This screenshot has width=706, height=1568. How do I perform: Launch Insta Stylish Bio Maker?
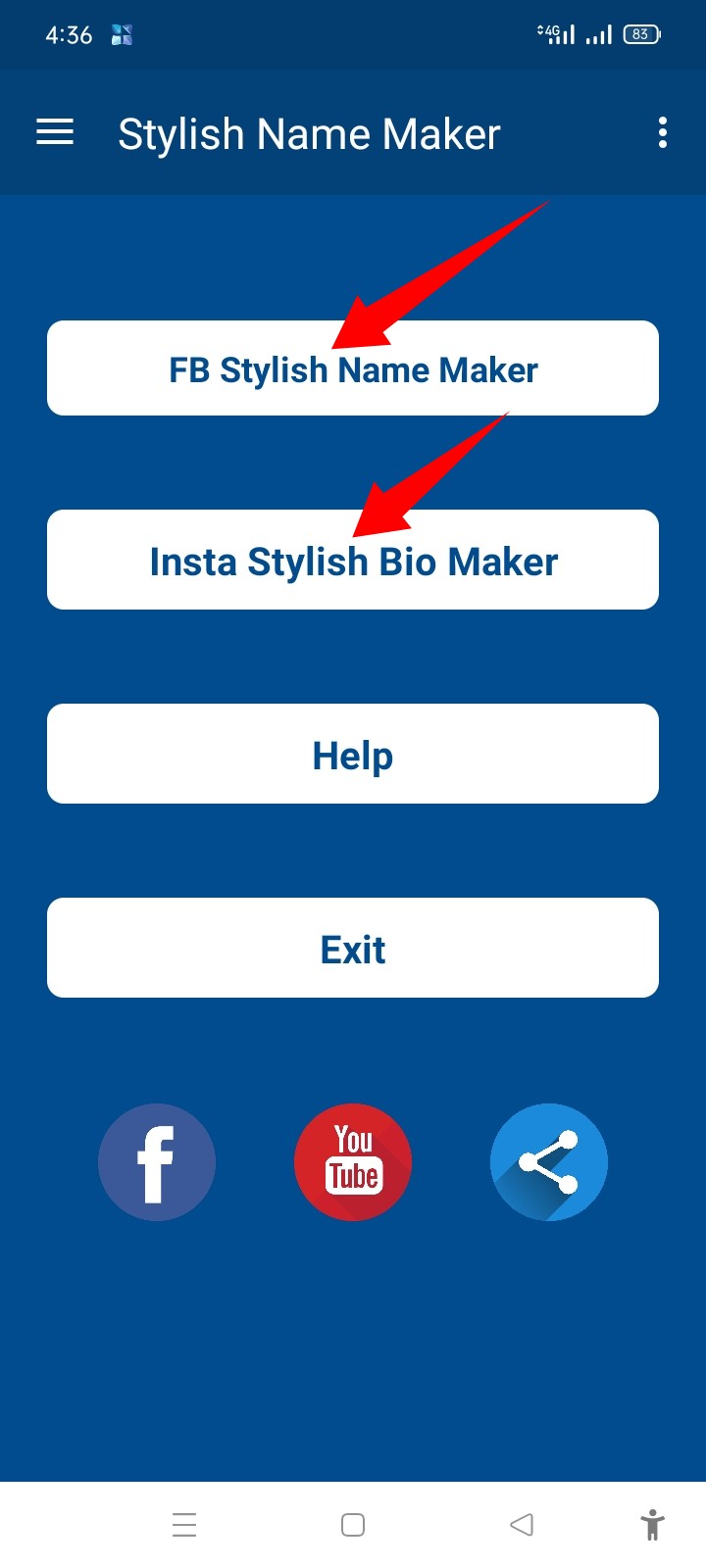tap(353, 561)
